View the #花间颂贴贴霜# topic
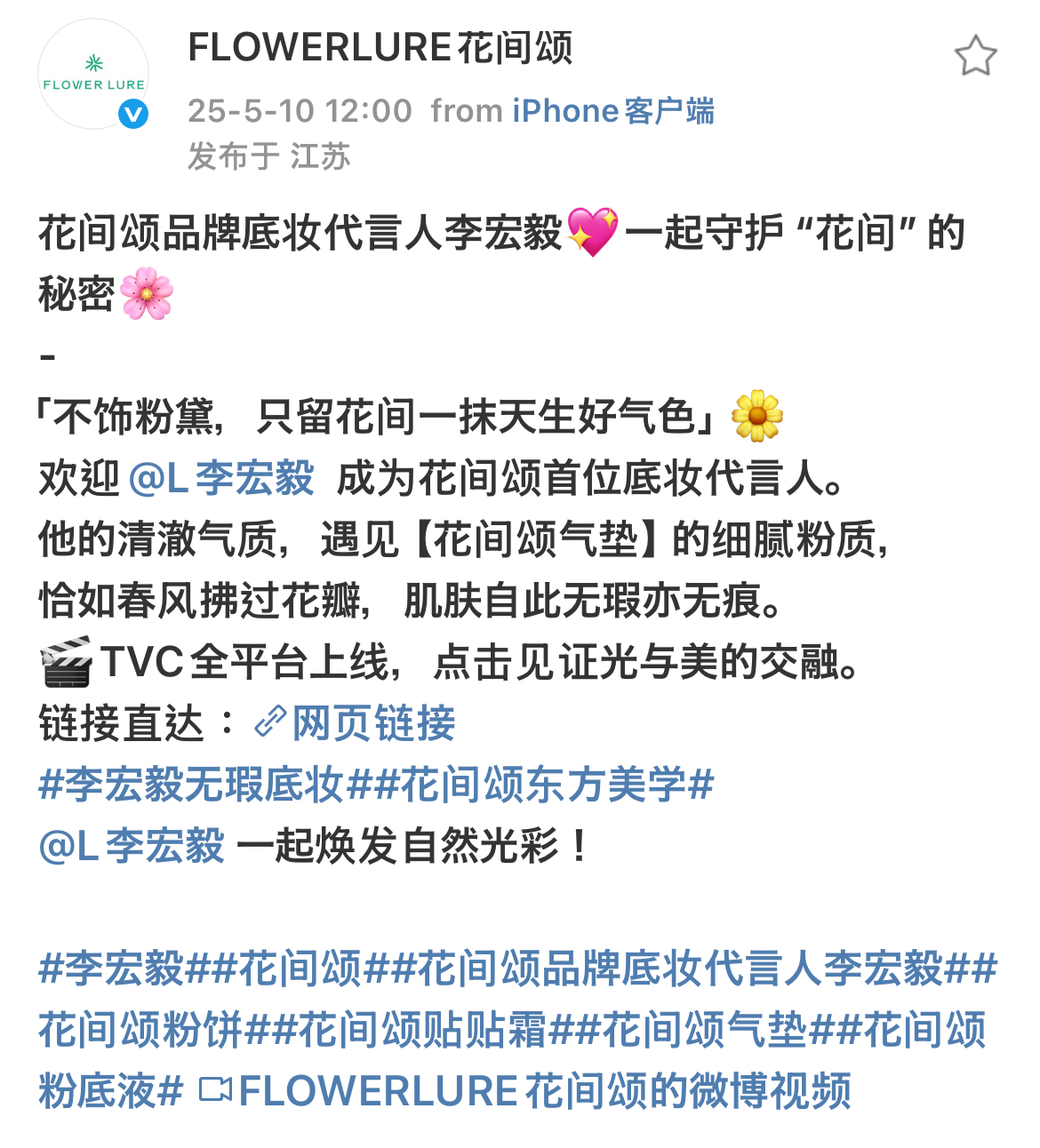 (x=421, y=1030)
